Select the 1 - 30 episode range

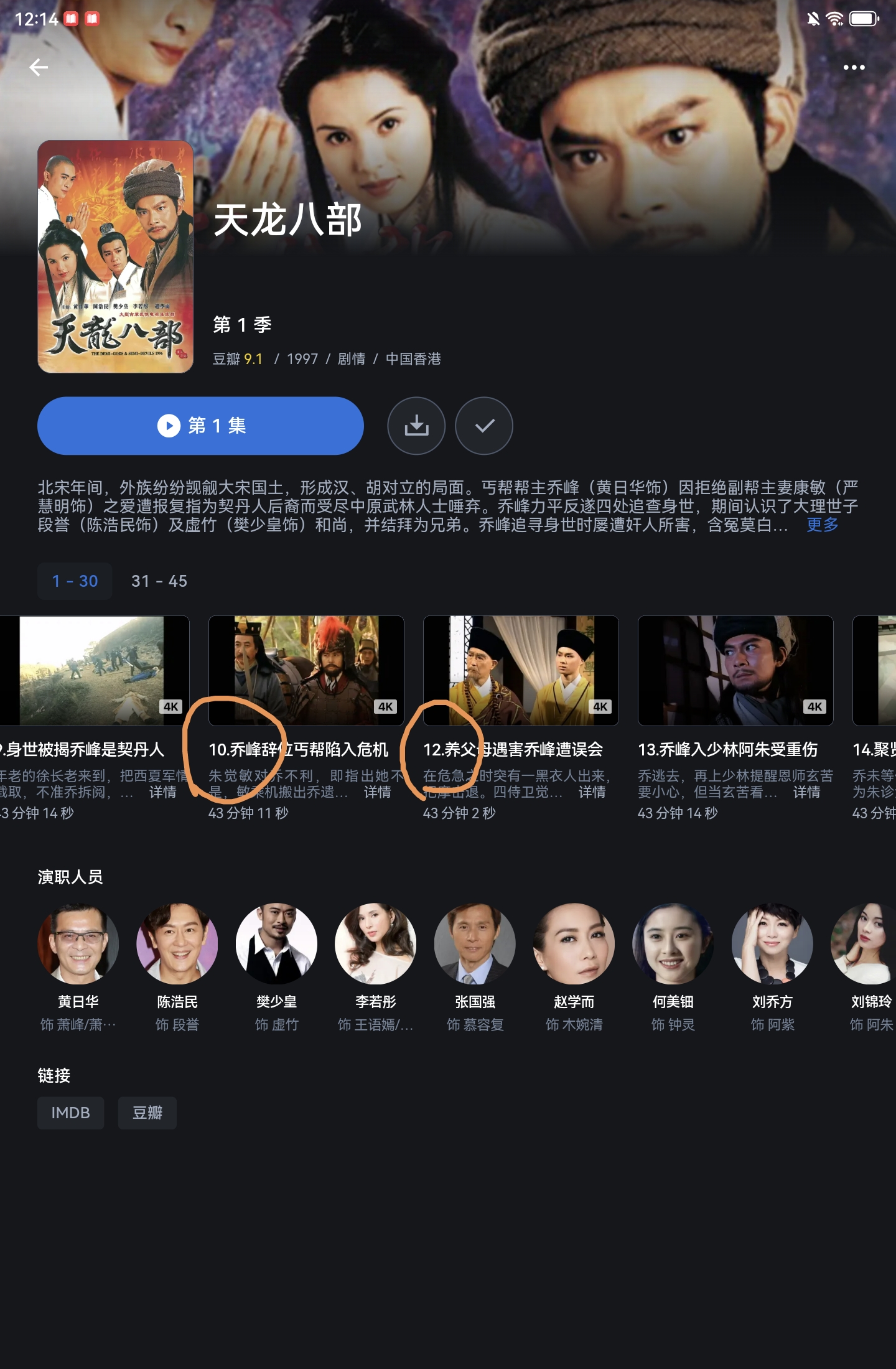pos(75,581)
